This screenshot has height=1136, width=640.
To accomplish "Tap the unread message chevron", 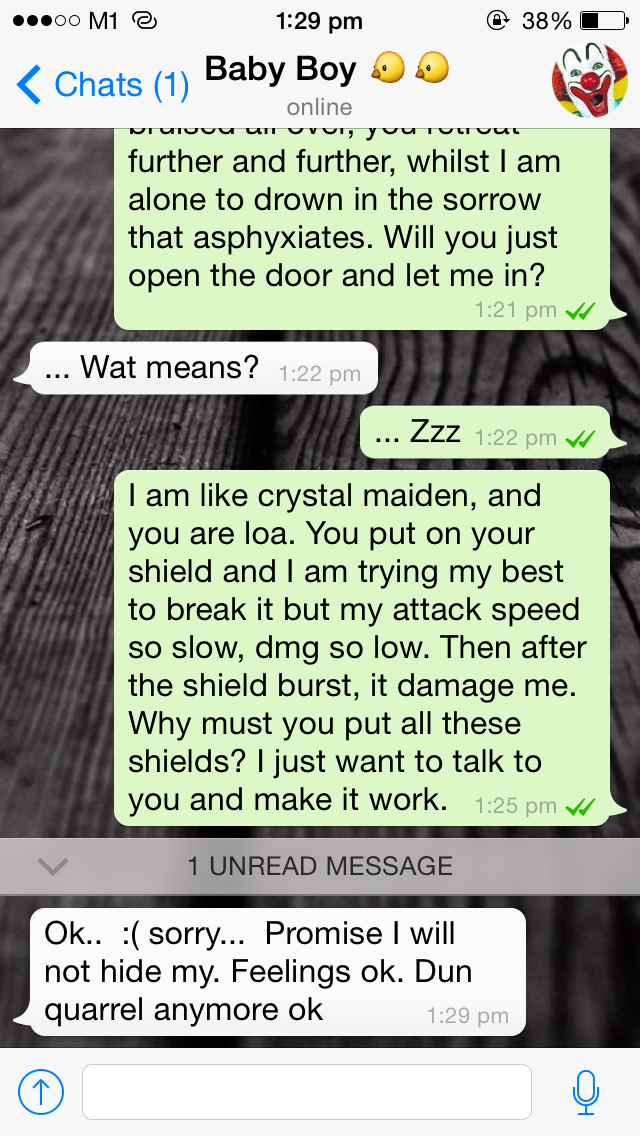I will click(x=52, y=866).
